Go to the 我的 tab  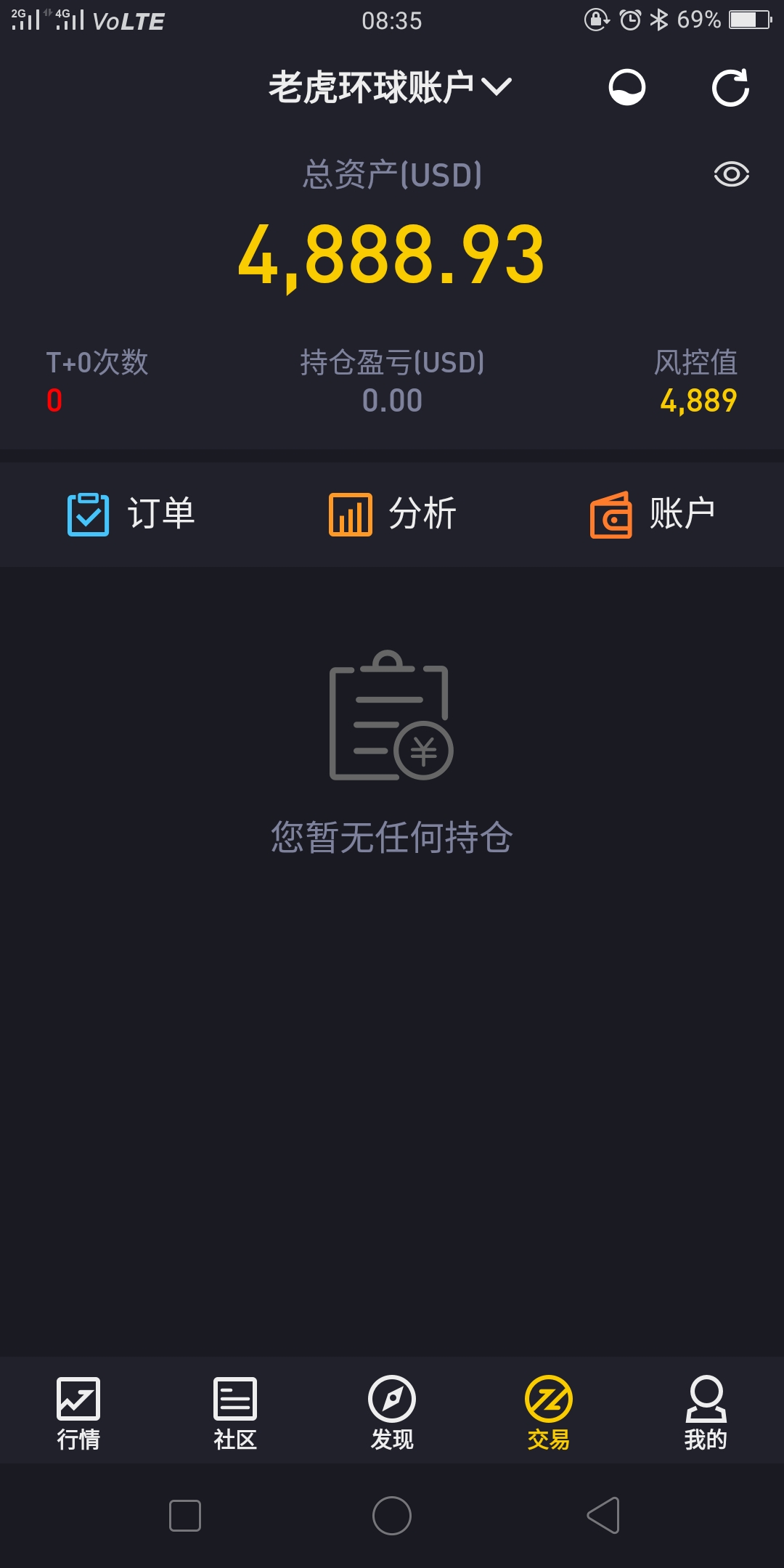[706, 1413]
